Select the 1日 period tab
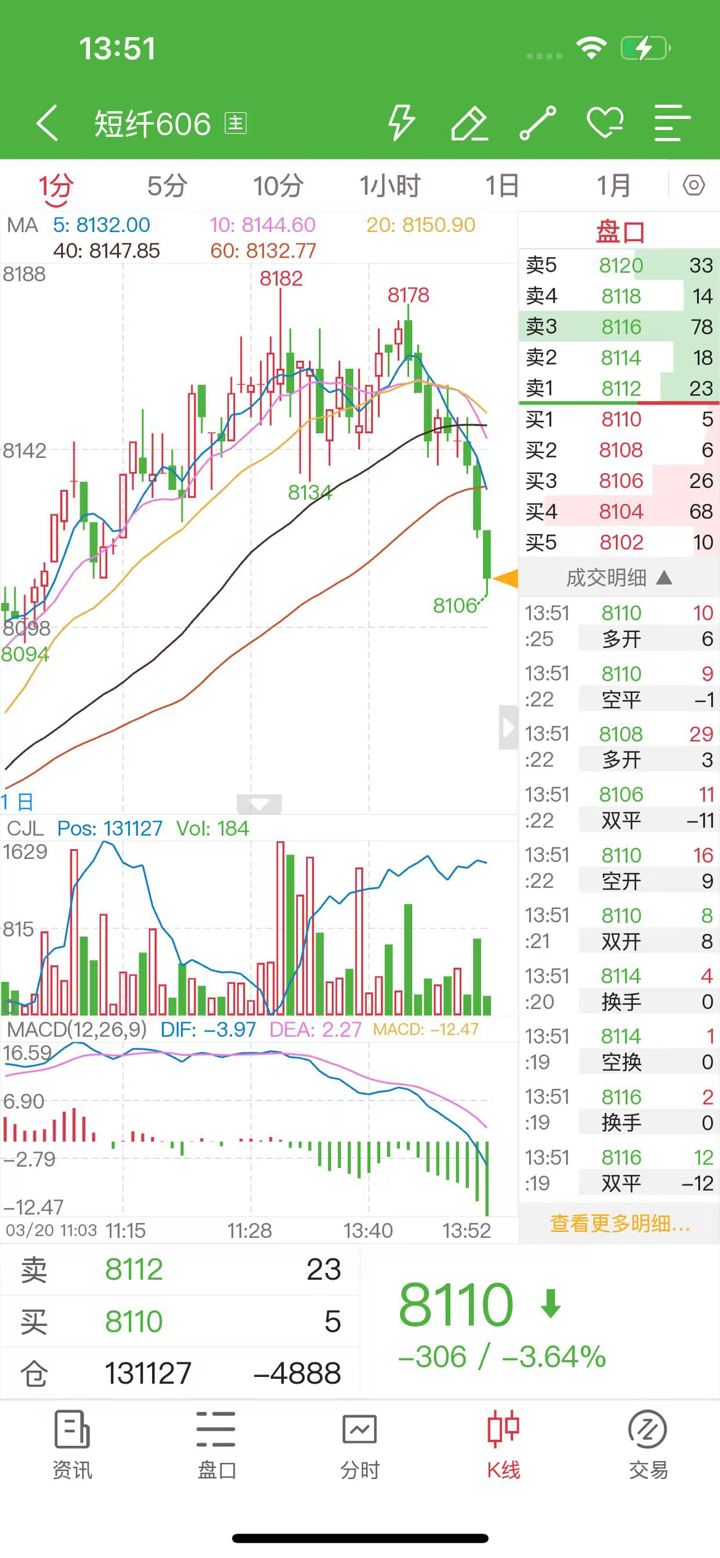Screen dimensions: 720x1558 [x=502, y=186]
